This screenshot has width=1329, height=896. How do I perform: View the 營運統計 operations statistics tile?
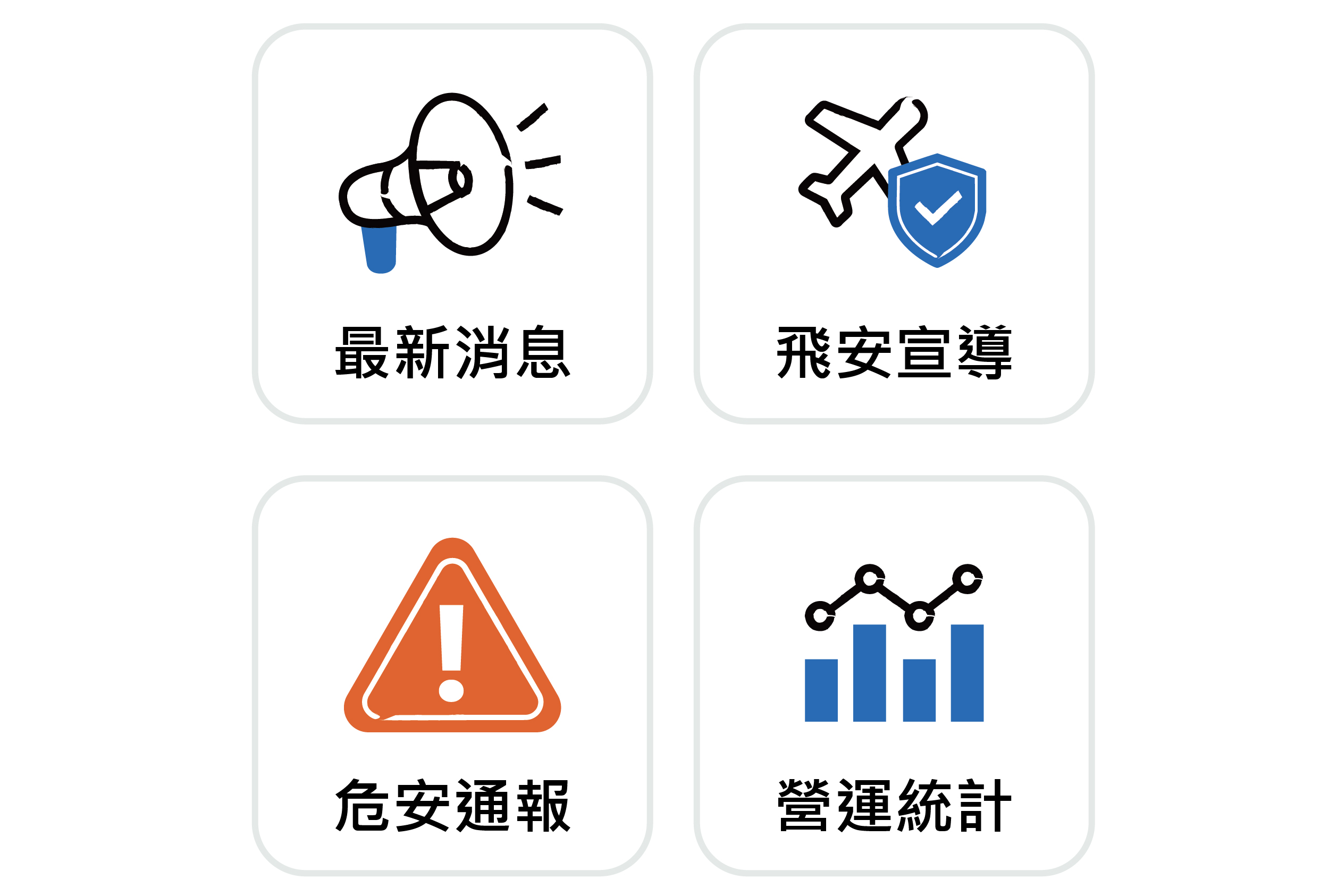894,675
